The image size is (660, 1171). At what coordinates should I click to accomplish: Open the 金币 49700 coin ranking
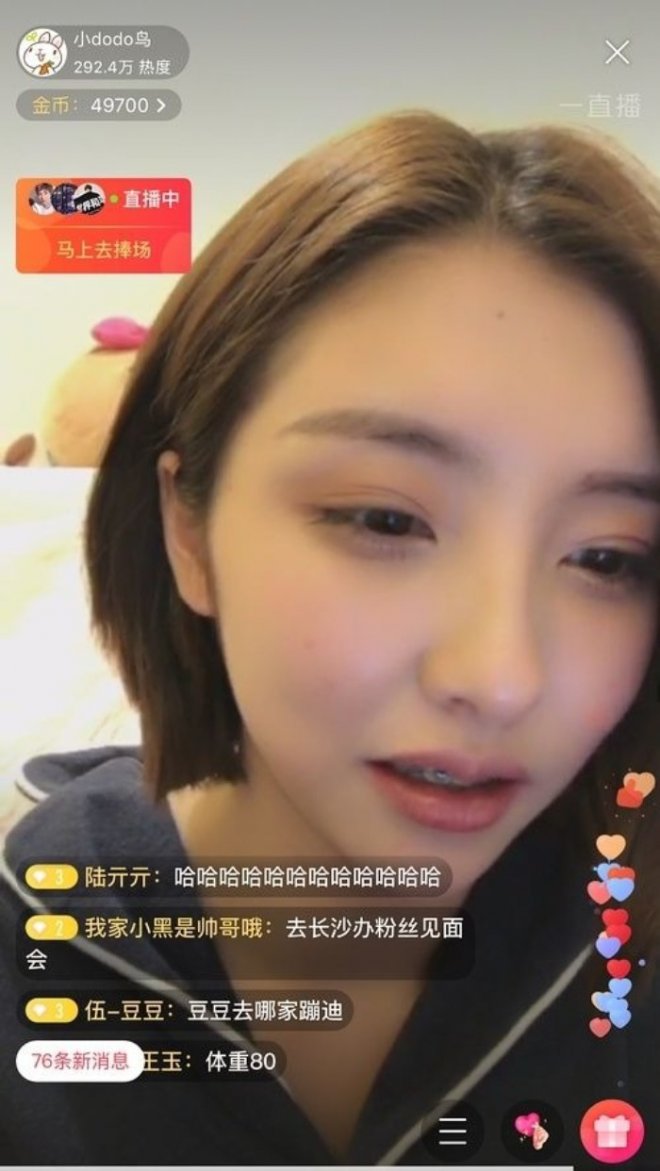pyautogui.click(x=98, y=105)
